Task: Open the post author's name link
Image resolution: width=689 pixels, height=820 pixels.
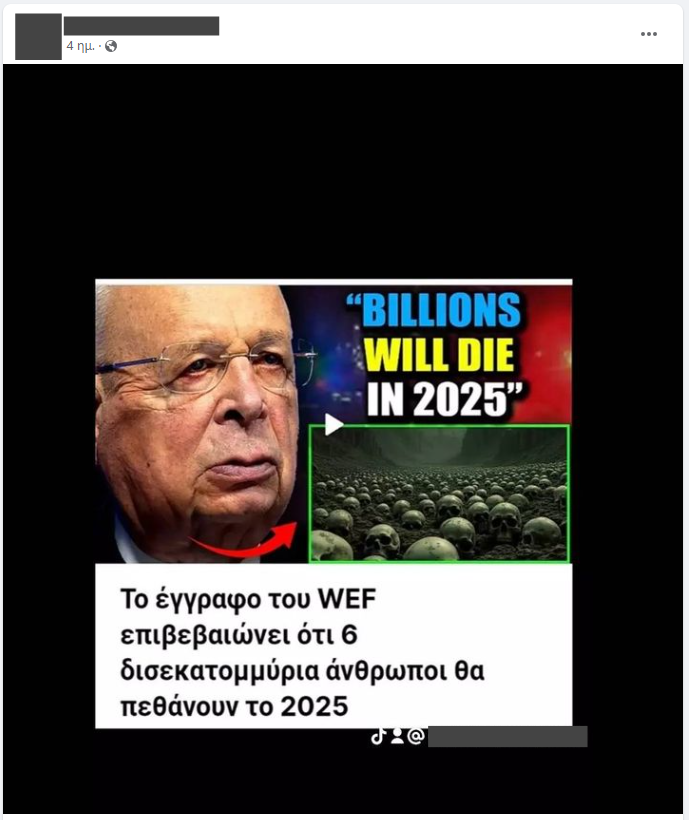Action: (x=141, y=26)
